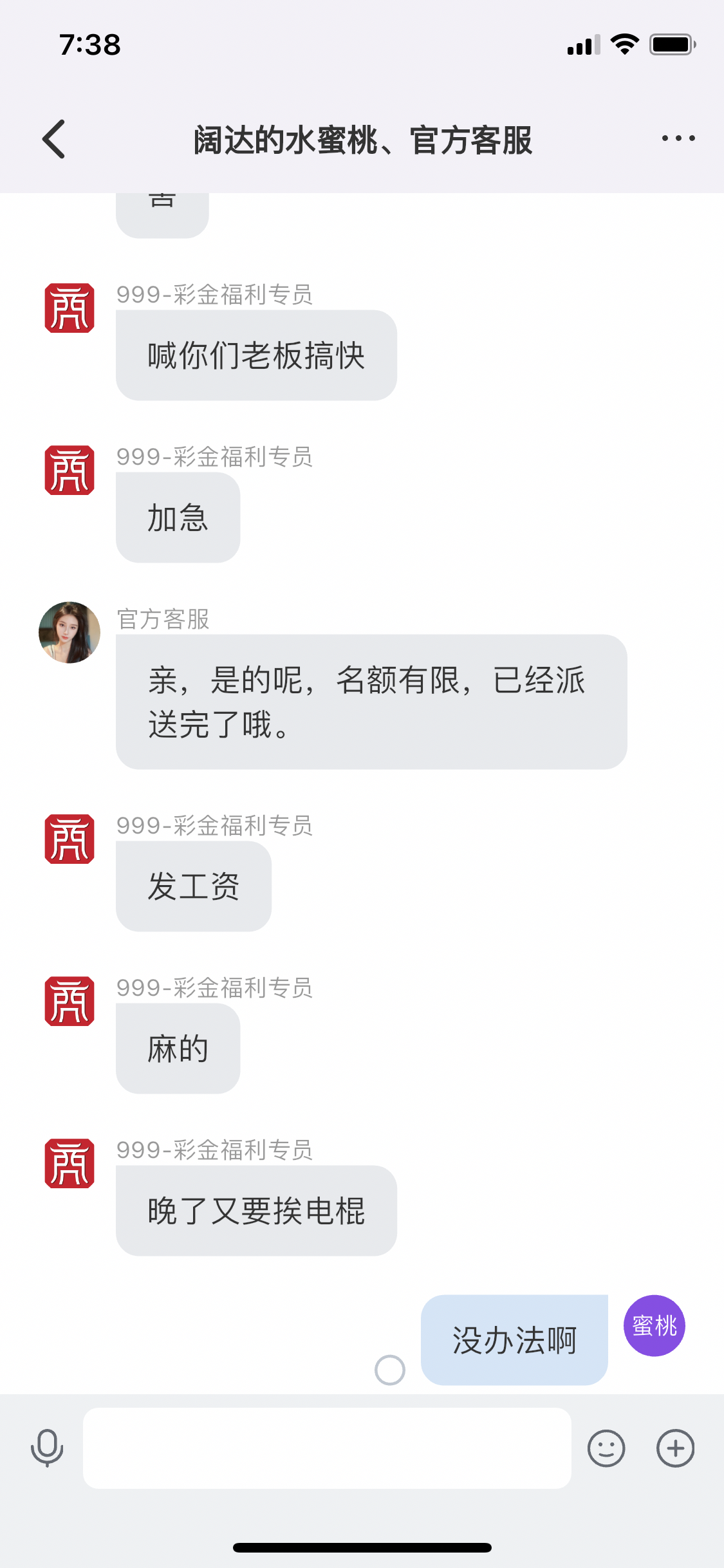Tap the purple 蜜桃 avatar icon
This screenshot has width=724, height=1568.
click(654, 1326)
